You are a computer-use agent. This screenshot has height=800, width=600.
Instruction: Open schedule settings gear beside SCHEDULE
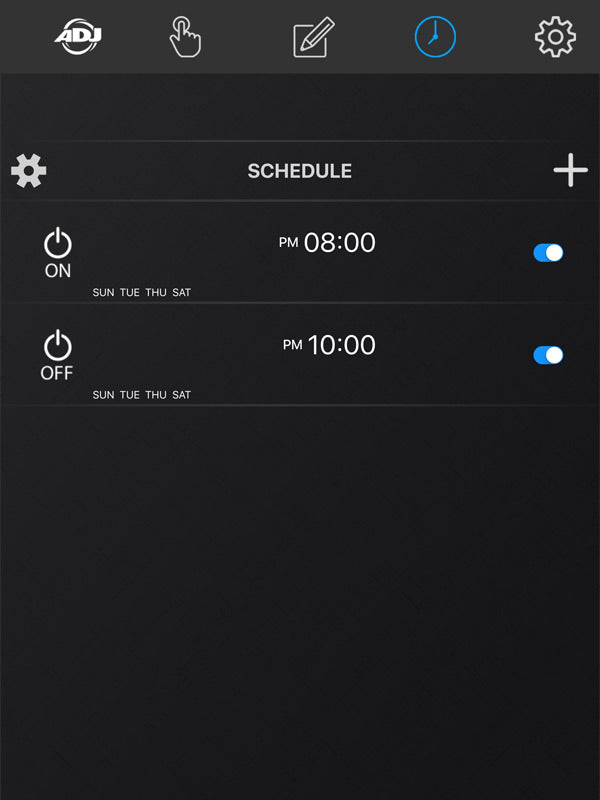coord(29,171)
